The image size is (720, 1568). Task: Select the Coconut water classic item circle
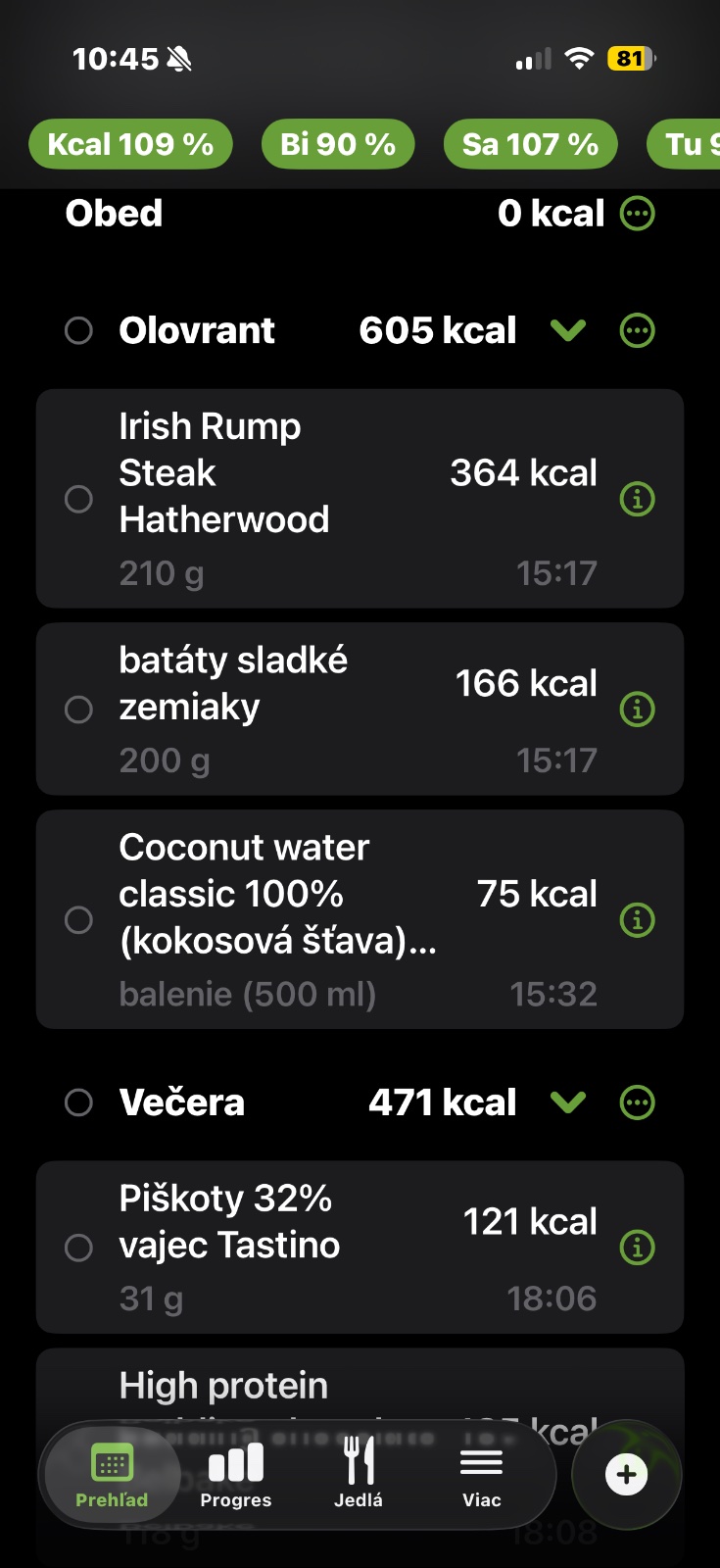[x=78, y=920]
